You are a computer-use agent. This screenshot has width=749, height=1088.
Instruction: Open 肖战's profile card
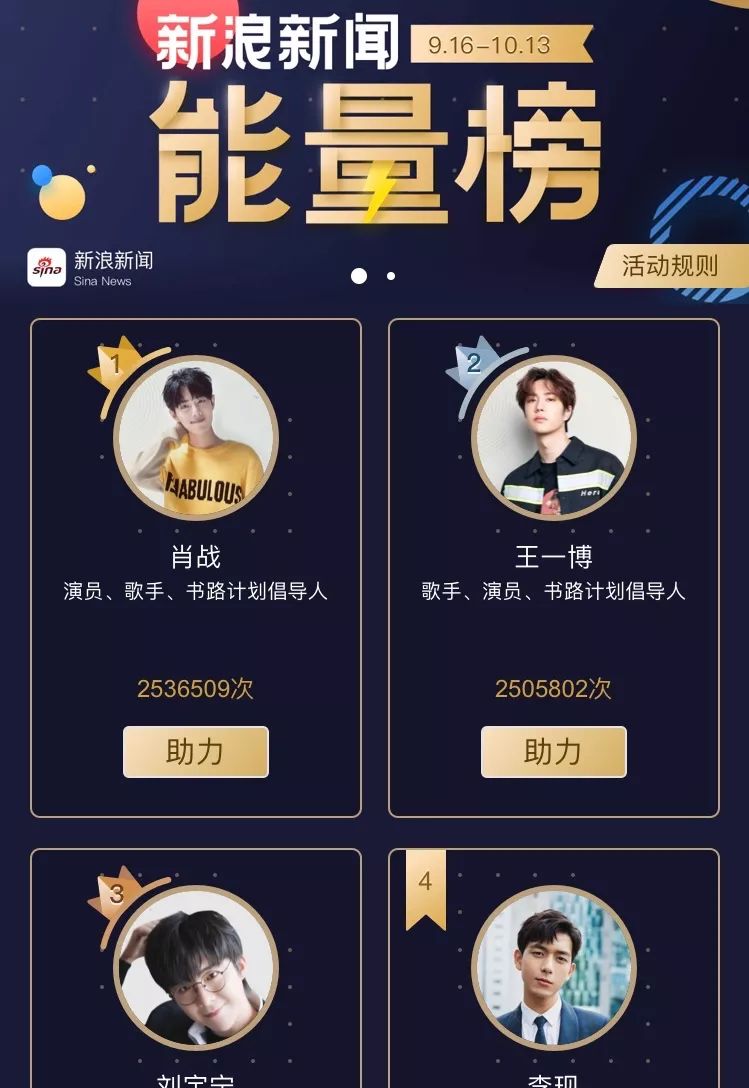click(195, 440)
